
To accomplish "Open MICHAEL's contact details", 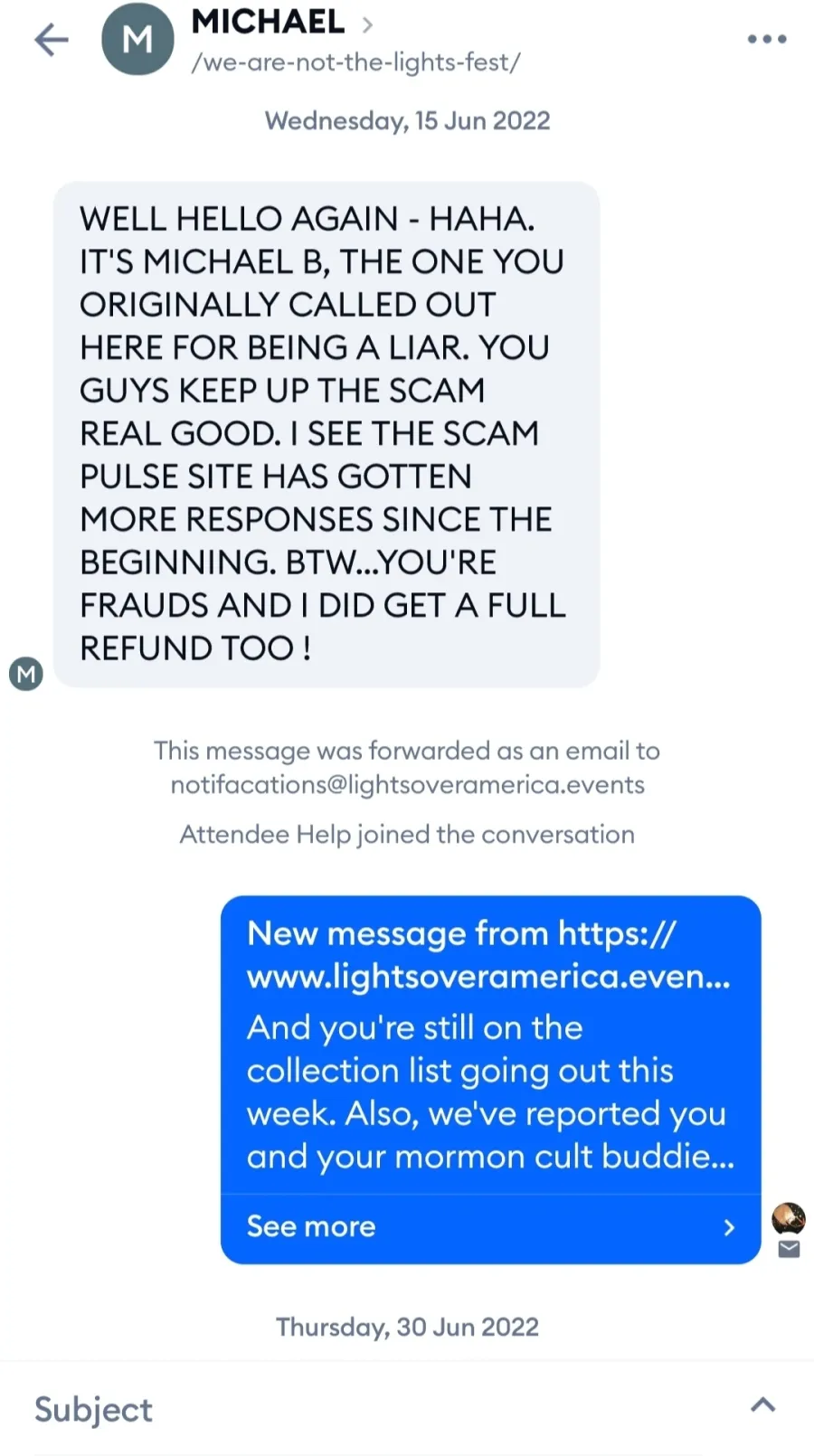I will click(282, 22).
